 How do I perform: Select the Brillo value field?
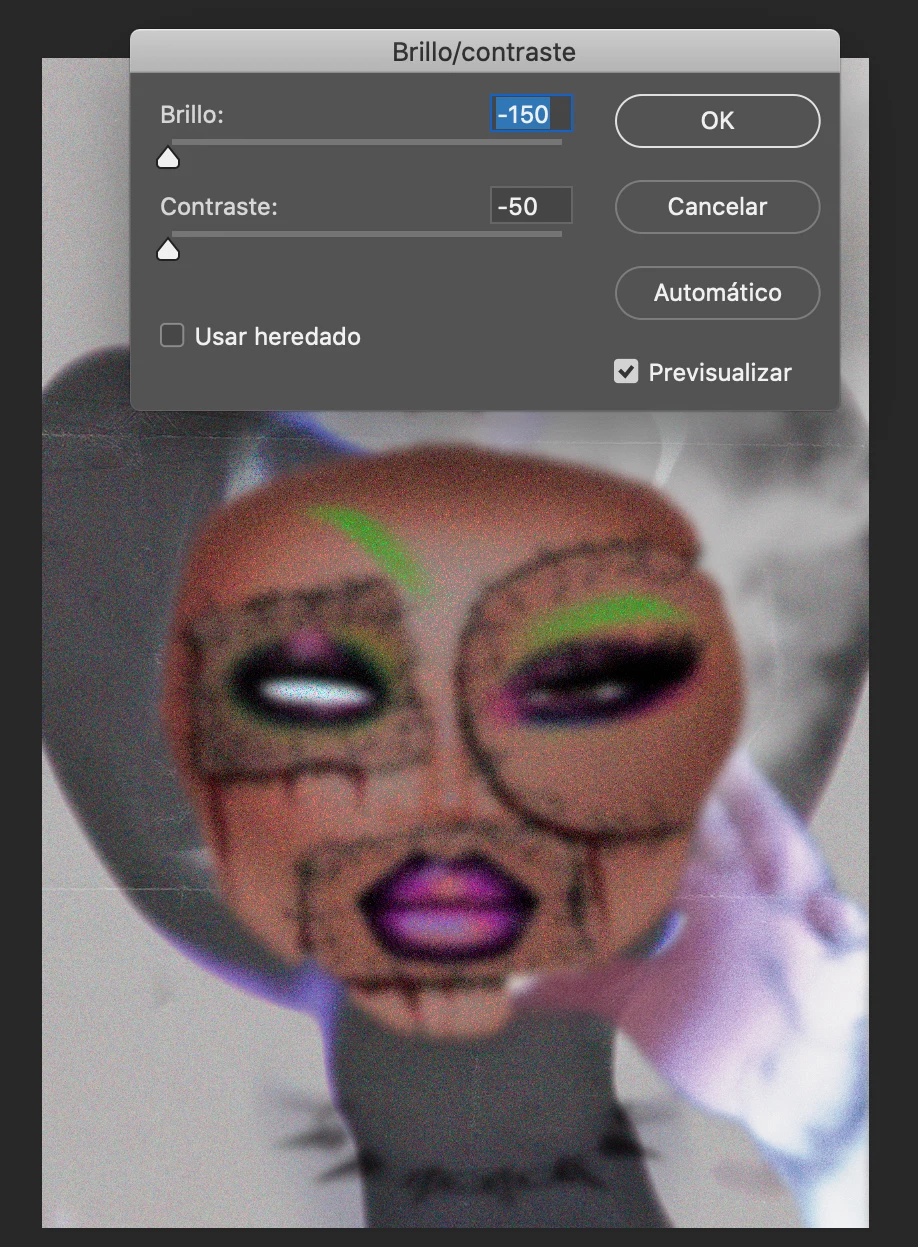(x=531, y=115)
